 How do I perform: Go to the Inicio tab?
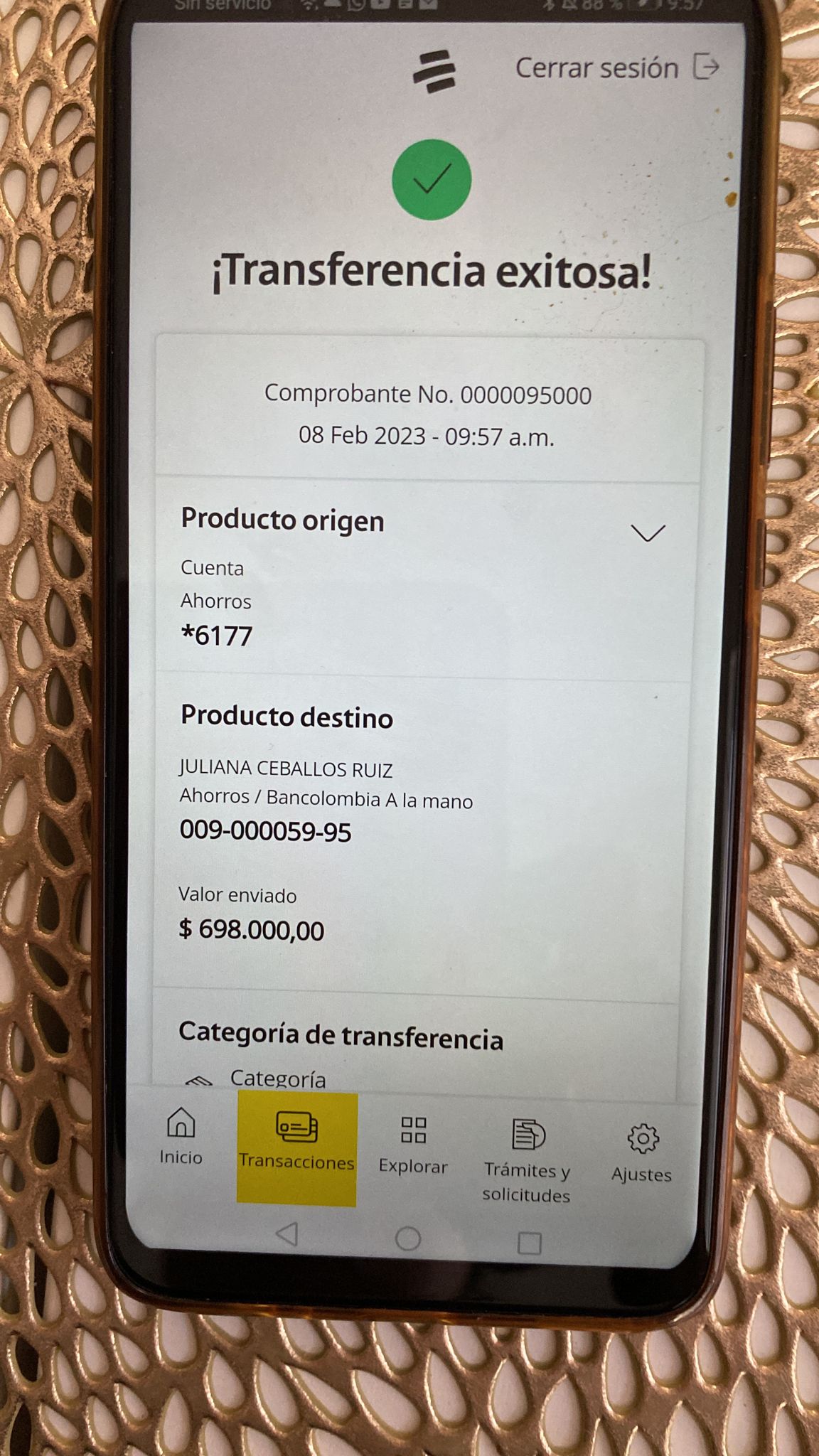pyautogui.click(x=181, y=1137)
